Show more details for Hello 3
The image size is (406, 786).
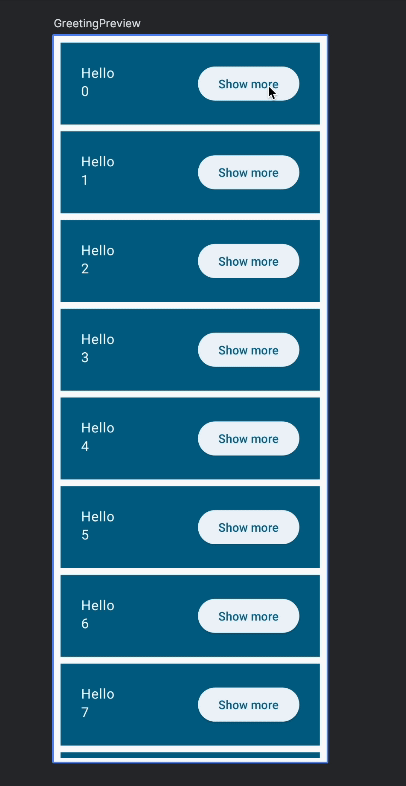click(249, 350)
